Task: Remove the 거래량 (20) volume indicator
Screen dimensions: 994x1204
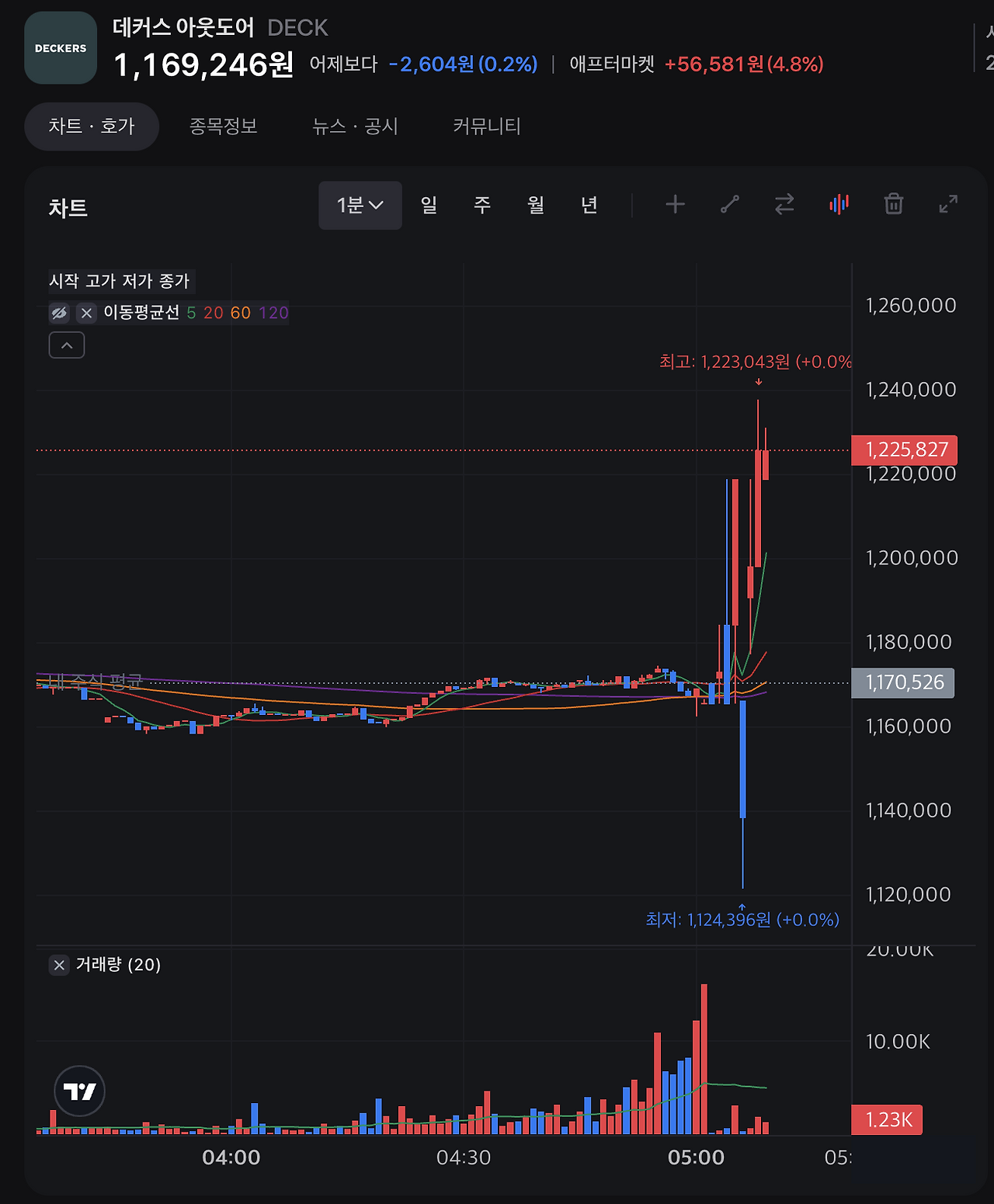Action: [x=59, y=965]
